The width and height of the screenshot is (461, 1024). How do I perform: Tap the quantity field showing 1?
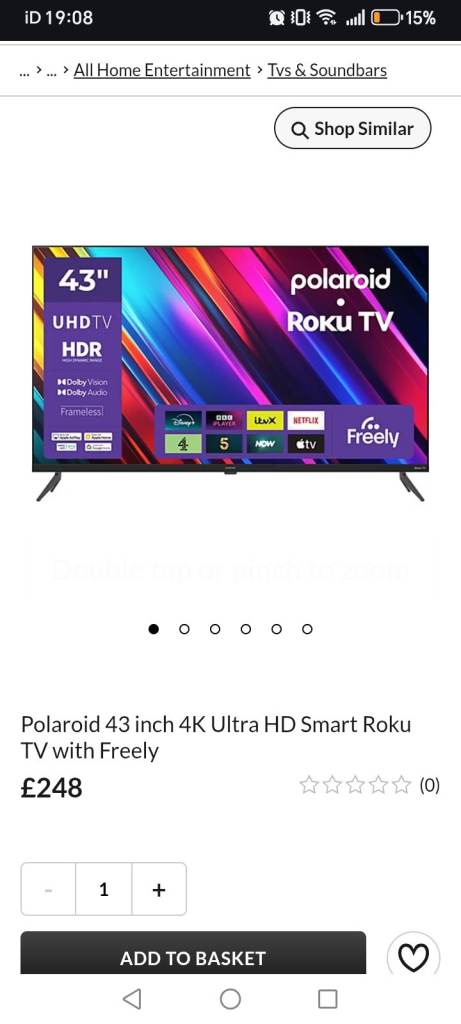click(x=104, y=889)
